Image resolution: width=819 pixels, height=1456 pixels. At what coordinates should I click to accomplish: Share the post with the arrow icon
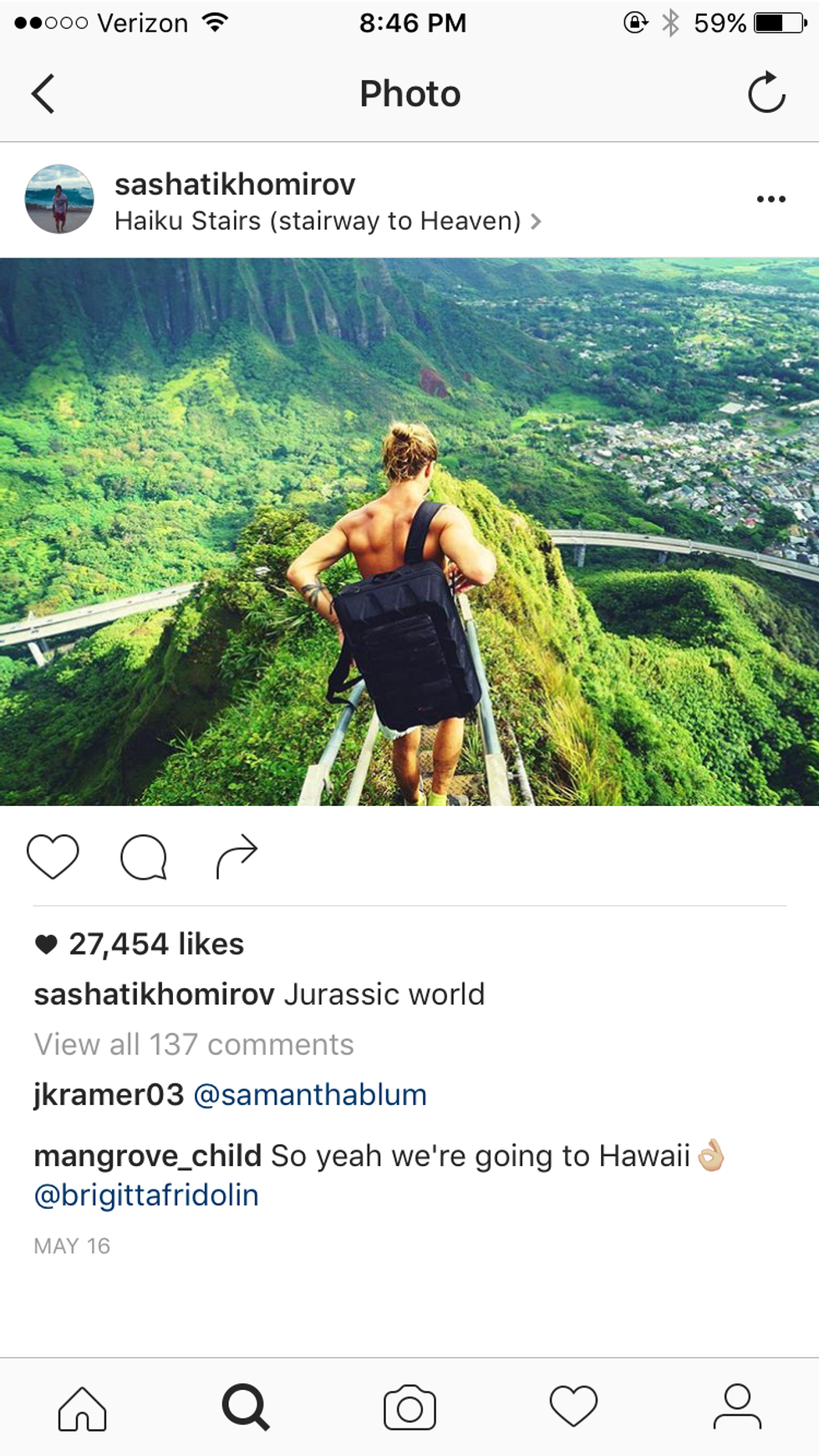pyautogui.click(x=237, y=856)
